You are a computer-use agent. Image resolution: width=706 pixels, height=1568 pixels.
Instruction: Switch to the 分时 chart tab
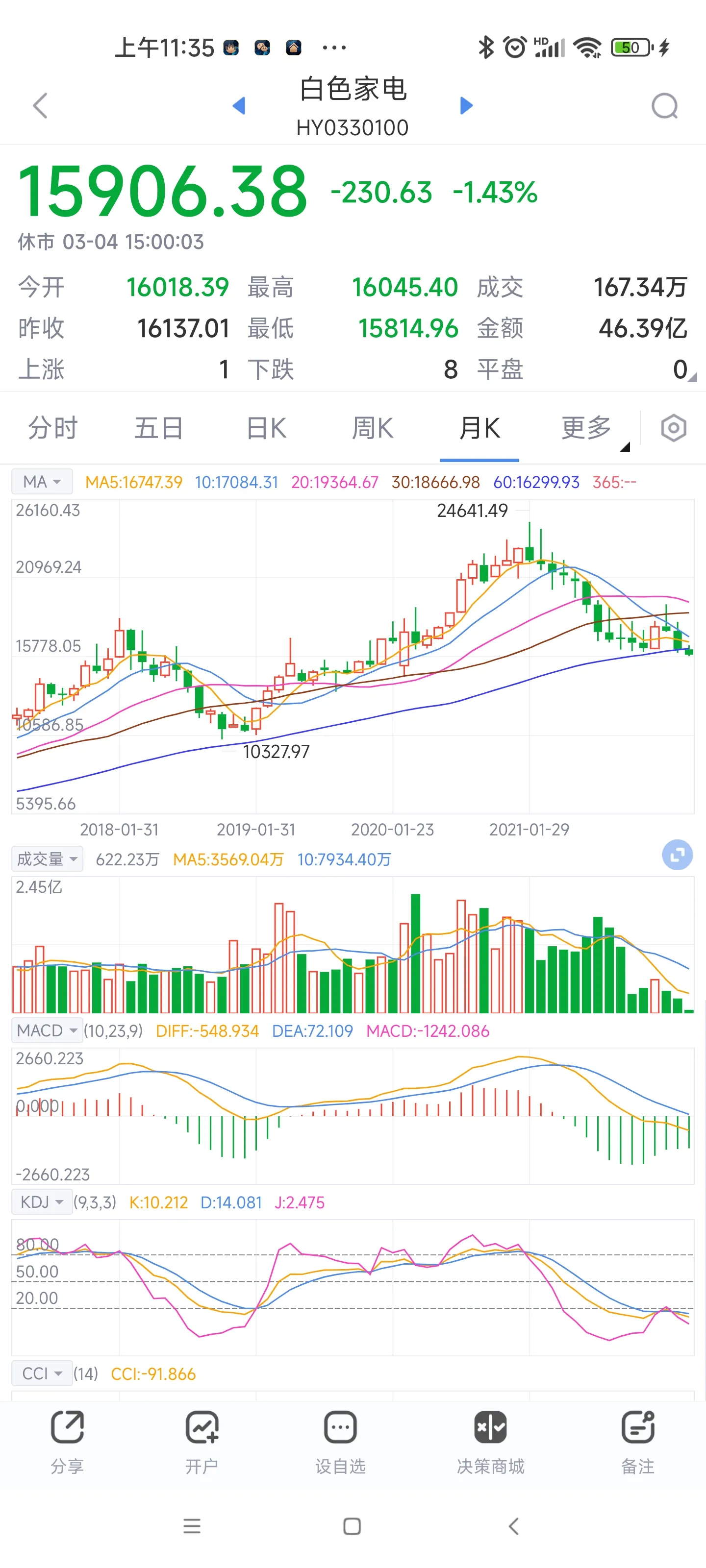(53, 428)
